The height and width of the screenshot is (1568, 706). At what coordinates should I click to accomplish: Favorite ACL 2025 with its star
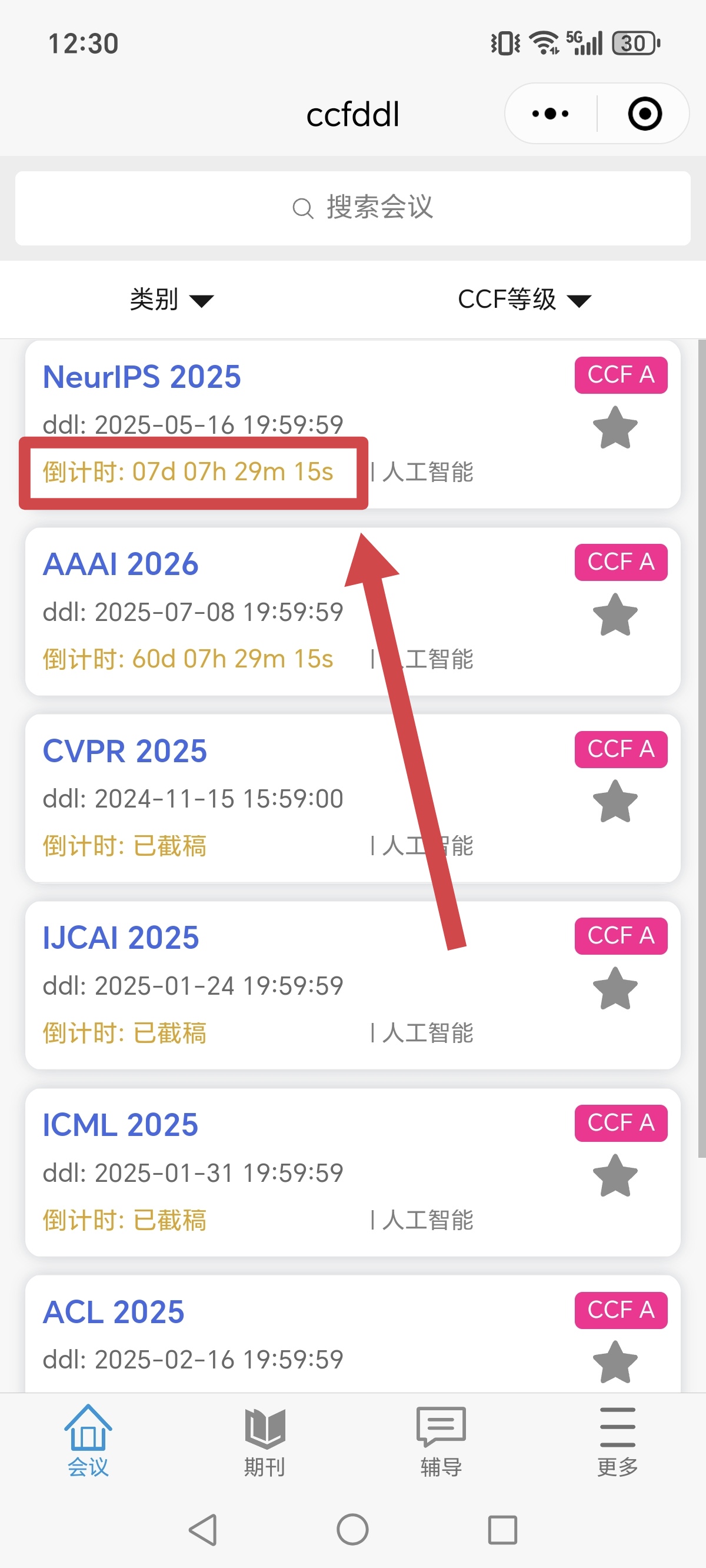pyautogui.click(x=615, y=1362)
